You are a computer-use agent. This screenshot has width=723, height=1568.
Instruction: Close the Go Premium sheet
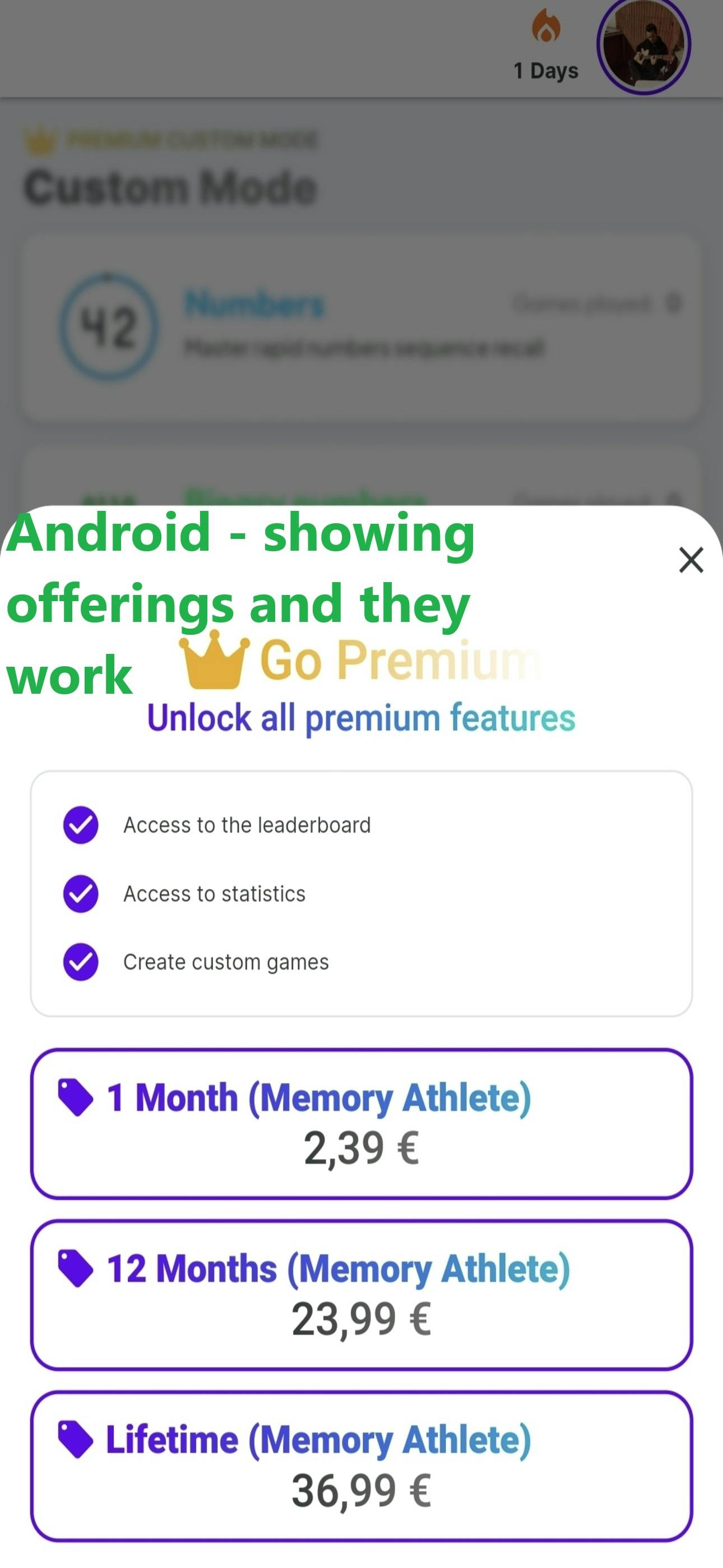point(690,560)
